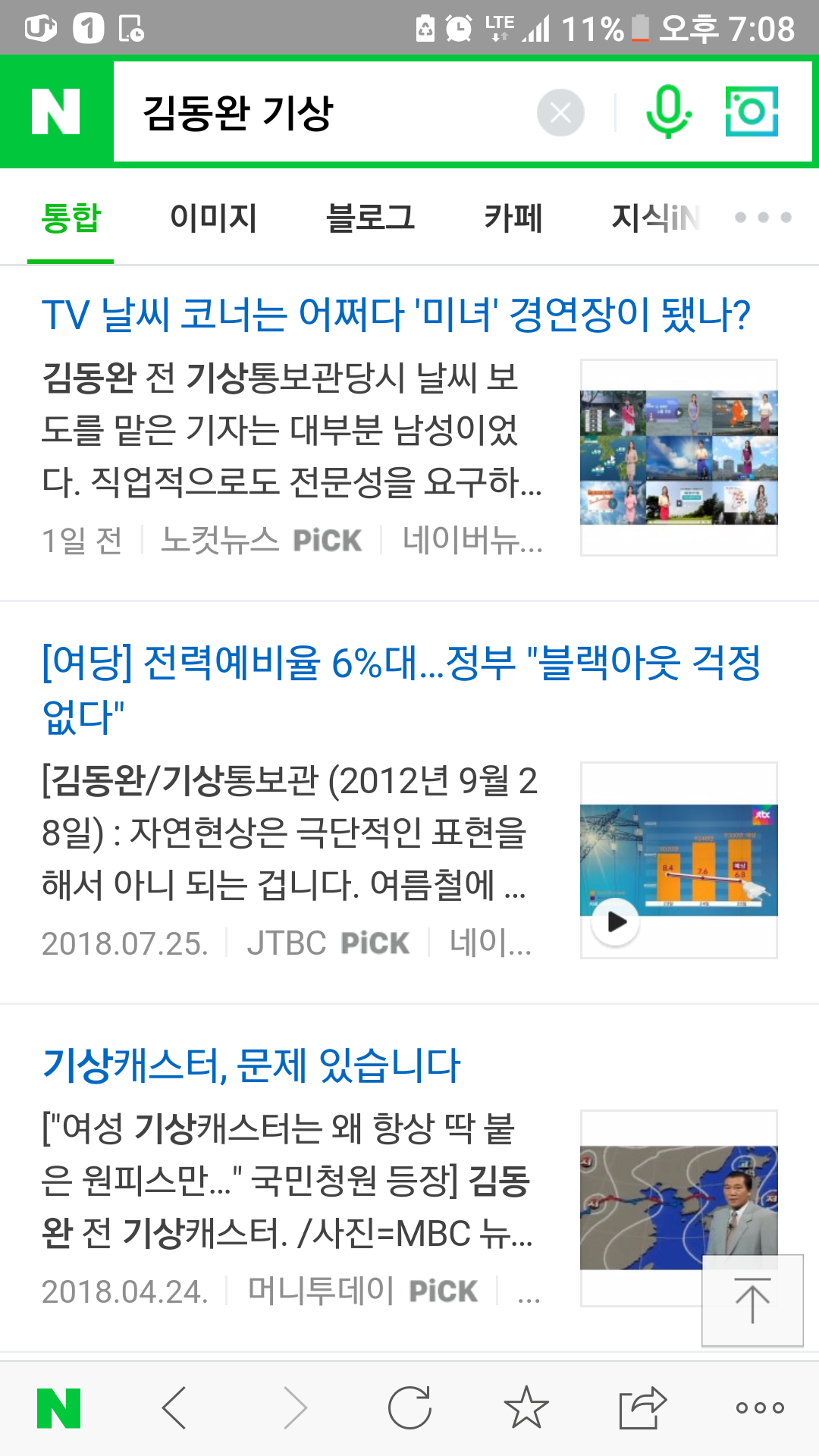The width and height of the screenshot is (819, 1456).
Task: Open the weather casters collage thumbnail
Action: coord(679,457)
